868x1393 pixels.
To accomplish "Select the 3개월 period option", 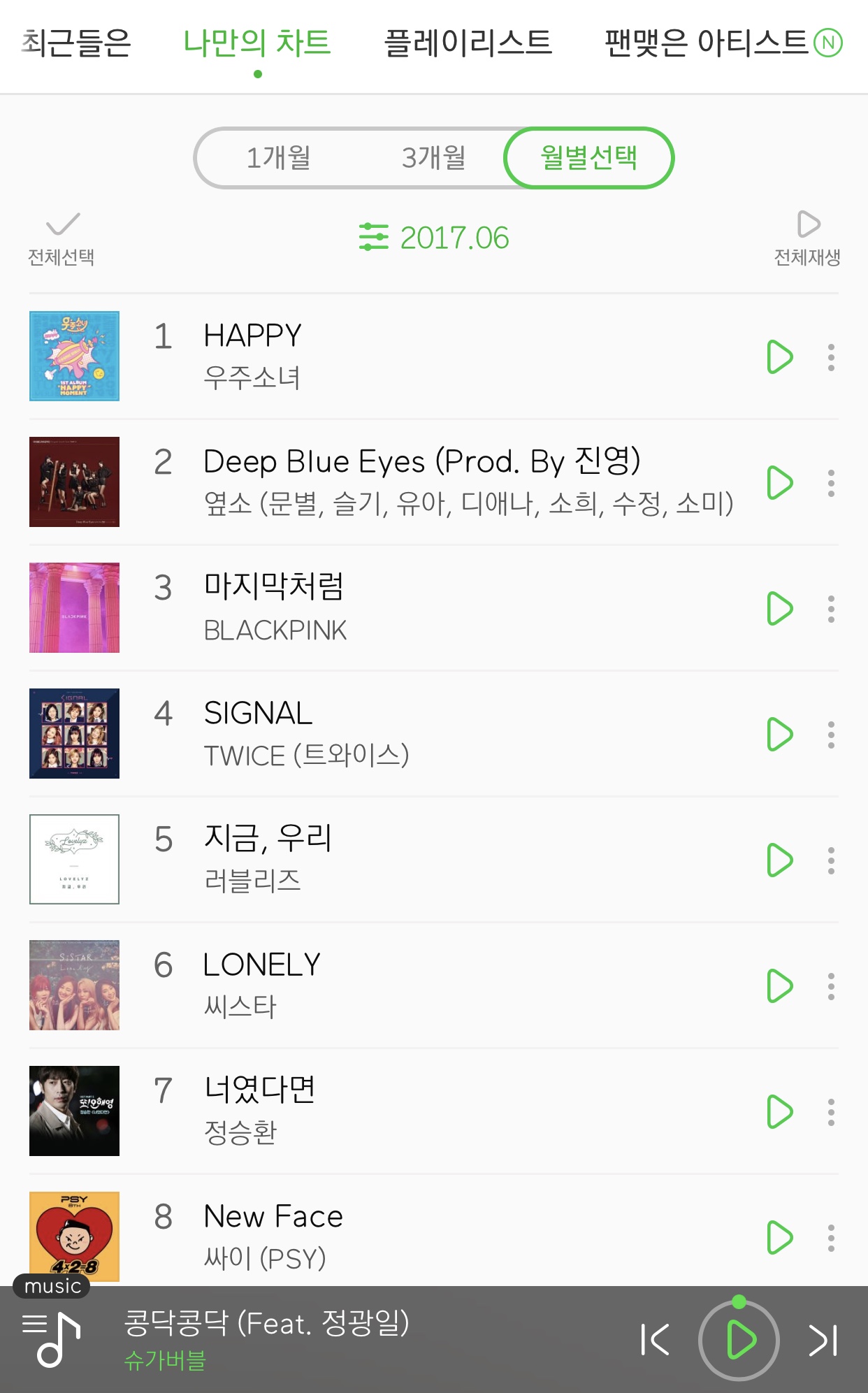I will tap(433, 158).
